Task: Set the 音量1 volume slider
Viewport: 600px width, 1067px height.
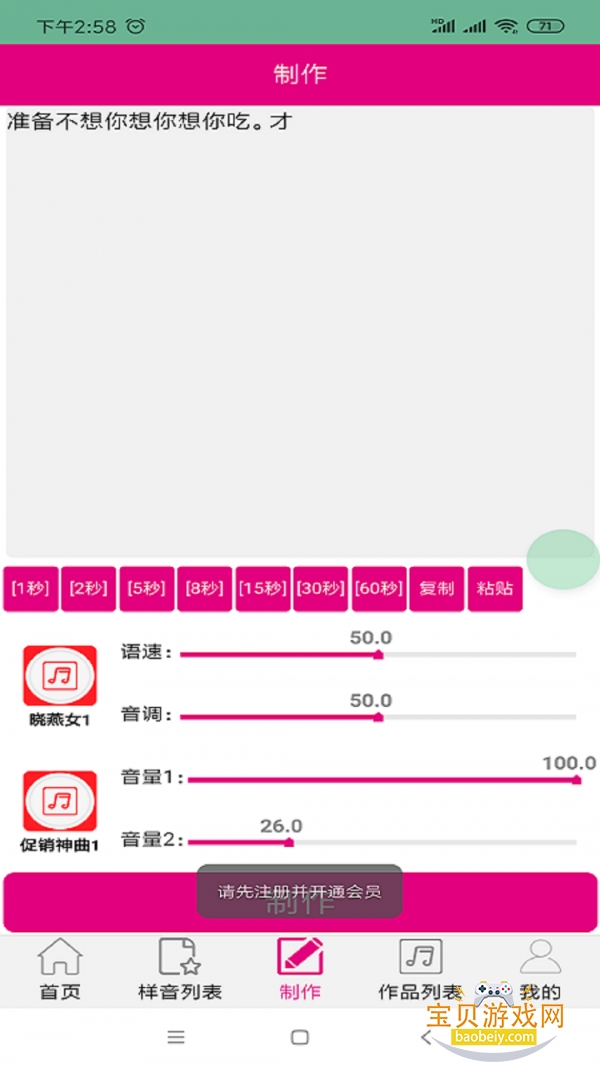Action: point(576,779)
